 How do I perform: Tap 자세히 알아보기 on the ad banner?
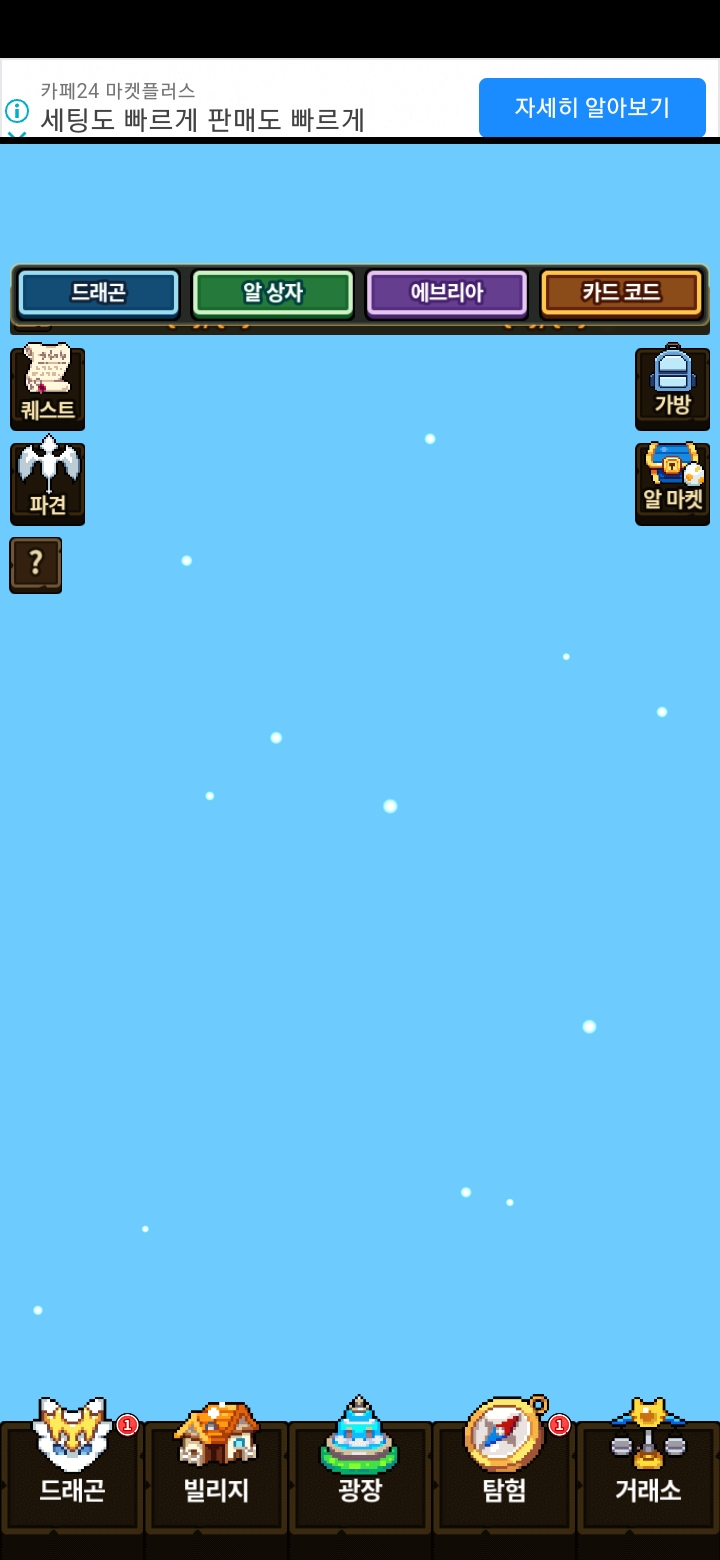(x=592, y=107)
